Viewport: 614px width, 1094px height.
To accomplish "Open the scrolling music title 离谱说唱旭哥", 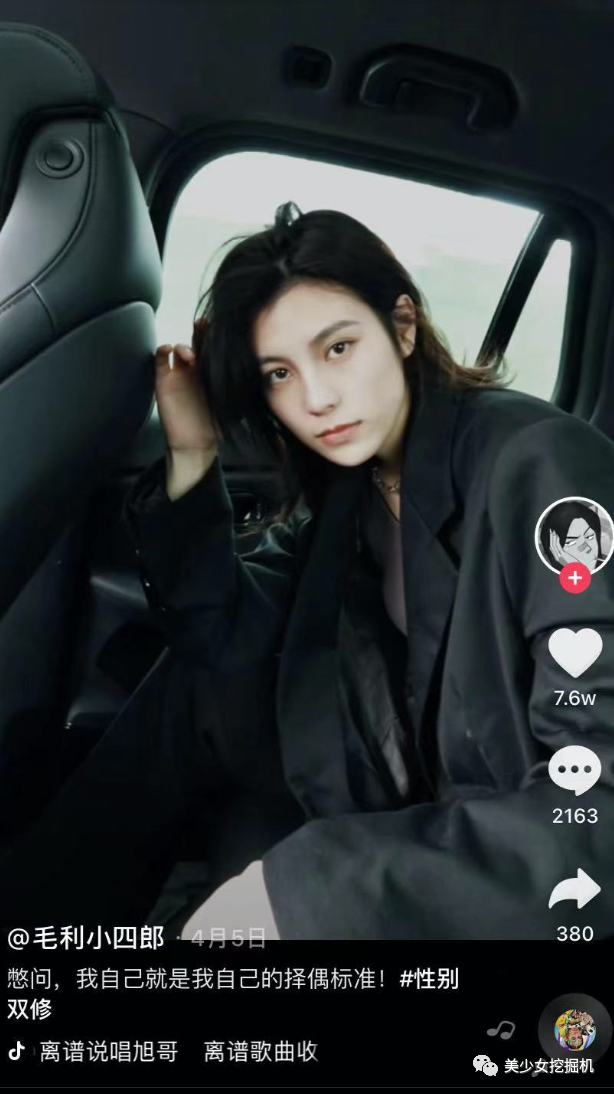I will pos(108,1051).
